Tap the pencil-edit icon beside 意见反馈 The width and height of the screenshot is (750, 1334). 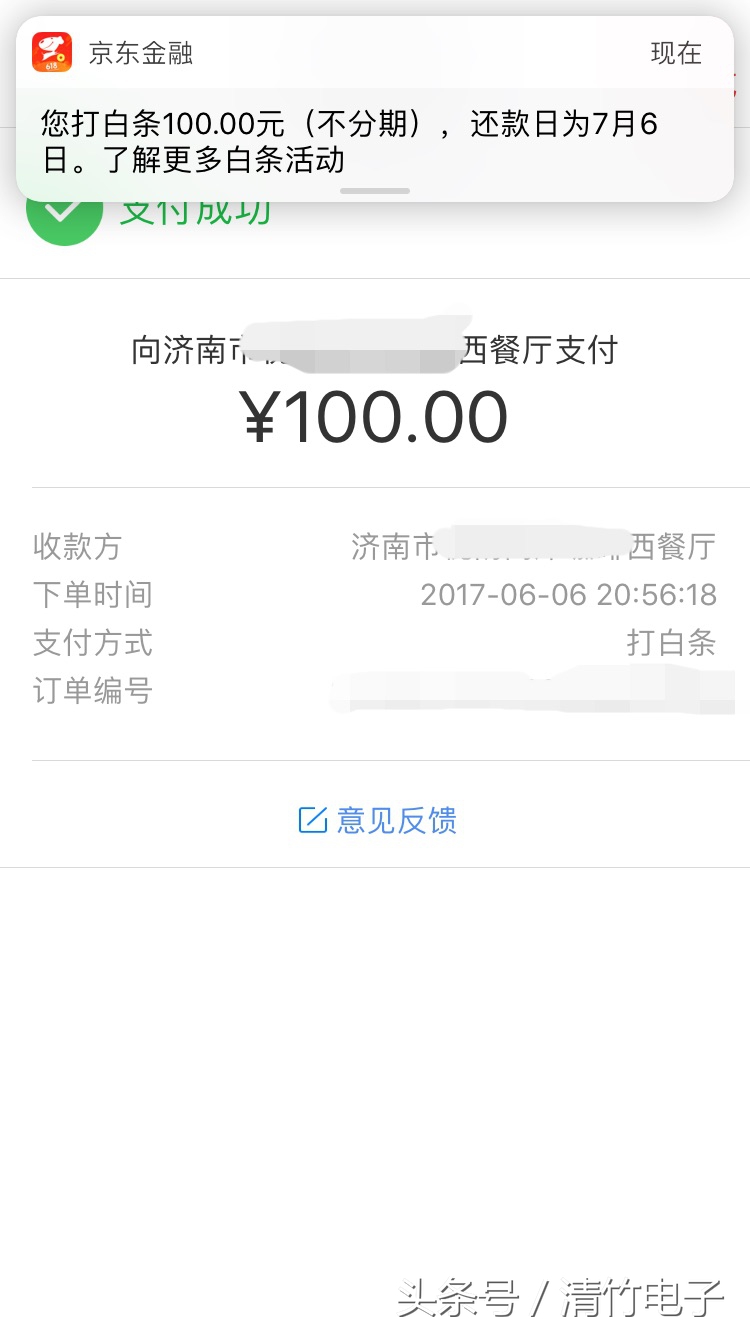pyautogui.click(x=311, y=820)
